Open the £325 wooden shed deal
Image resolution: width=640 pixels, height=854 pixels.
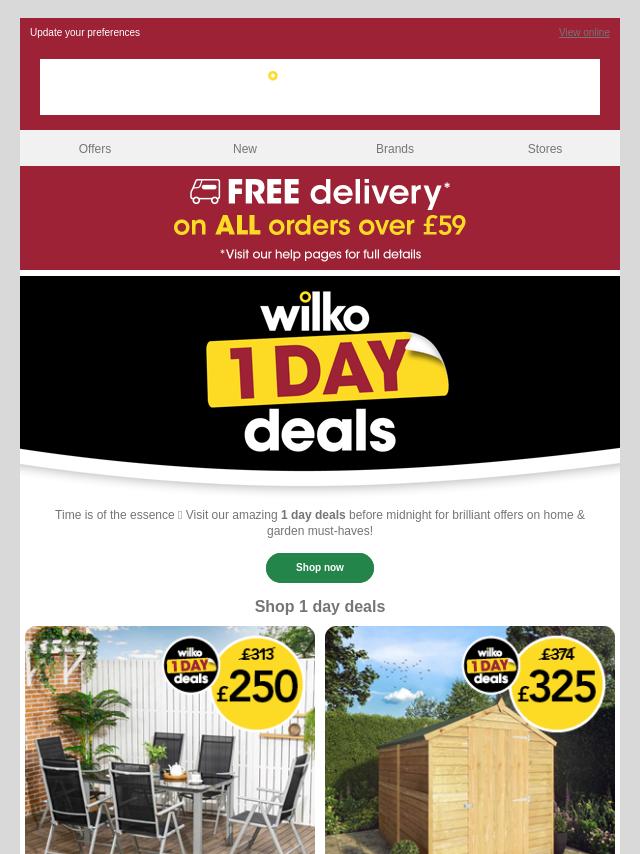click(x=470, y=740)
